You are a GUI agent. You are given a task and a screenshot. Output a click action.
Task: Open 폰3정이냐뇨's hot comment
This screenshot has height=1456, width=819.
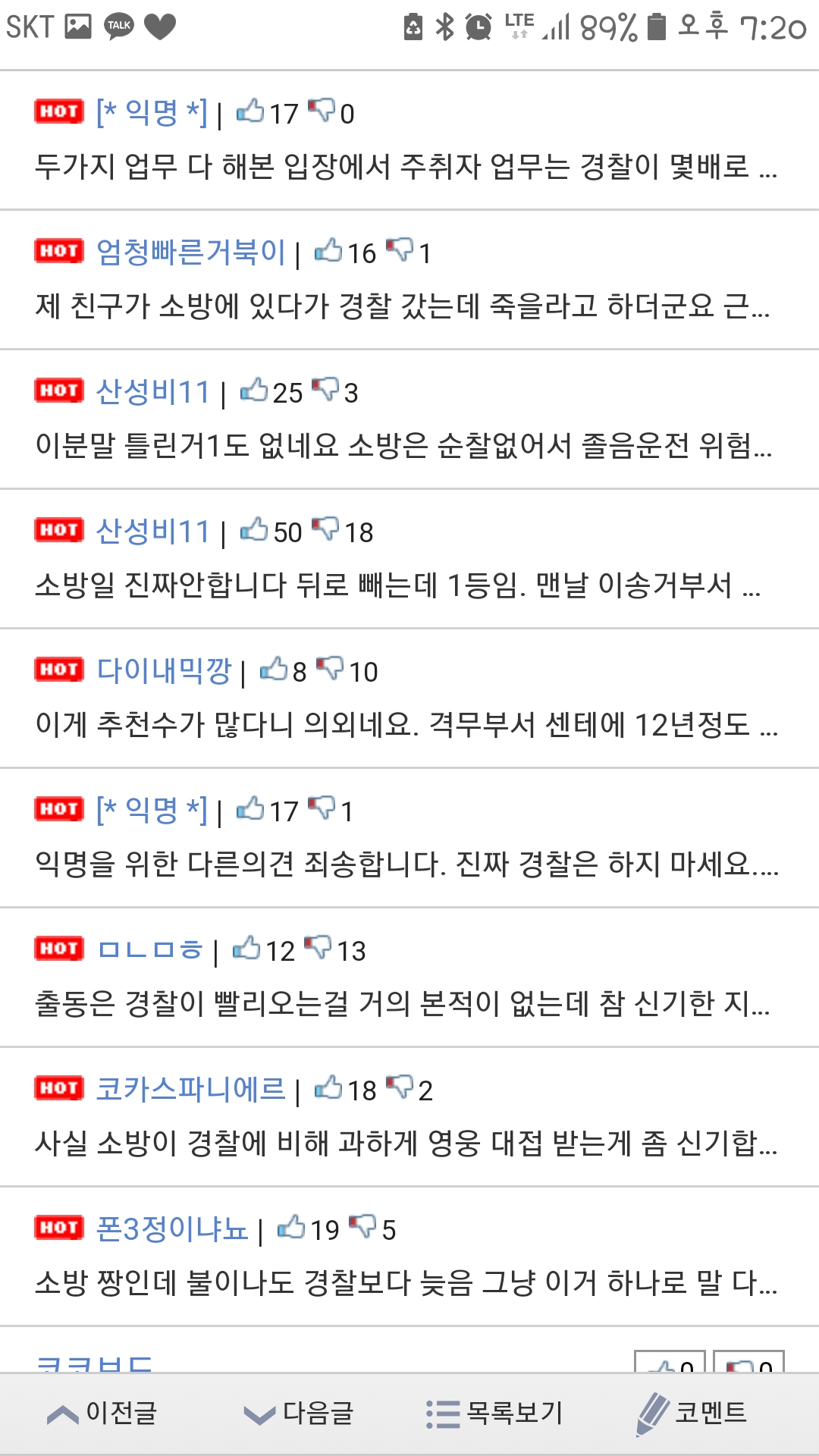[x=409, y=1257]
